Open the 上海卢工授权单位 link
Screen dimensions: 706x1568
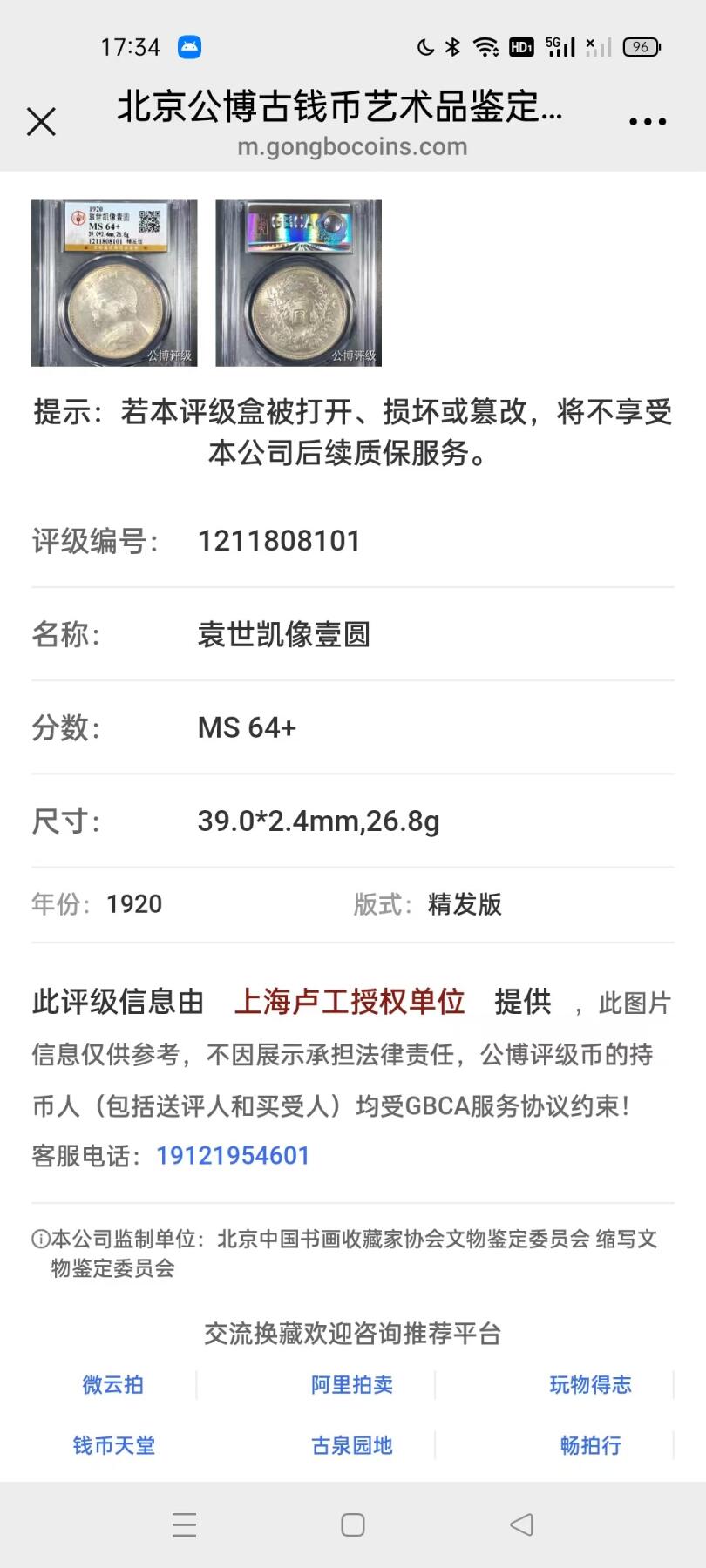coord(351,1003)
